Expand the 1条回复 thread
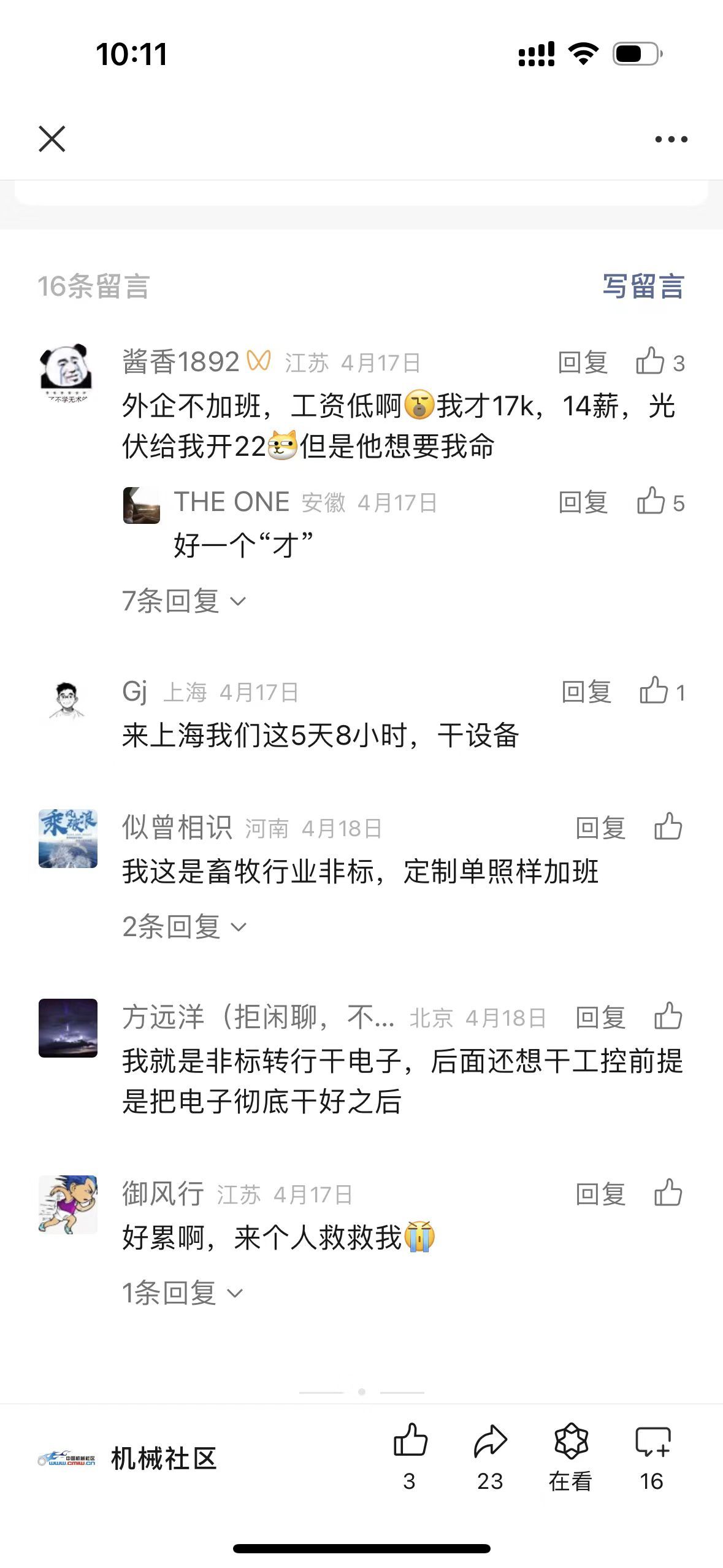Screen dimensions: 723x1568 [182, 1293]
